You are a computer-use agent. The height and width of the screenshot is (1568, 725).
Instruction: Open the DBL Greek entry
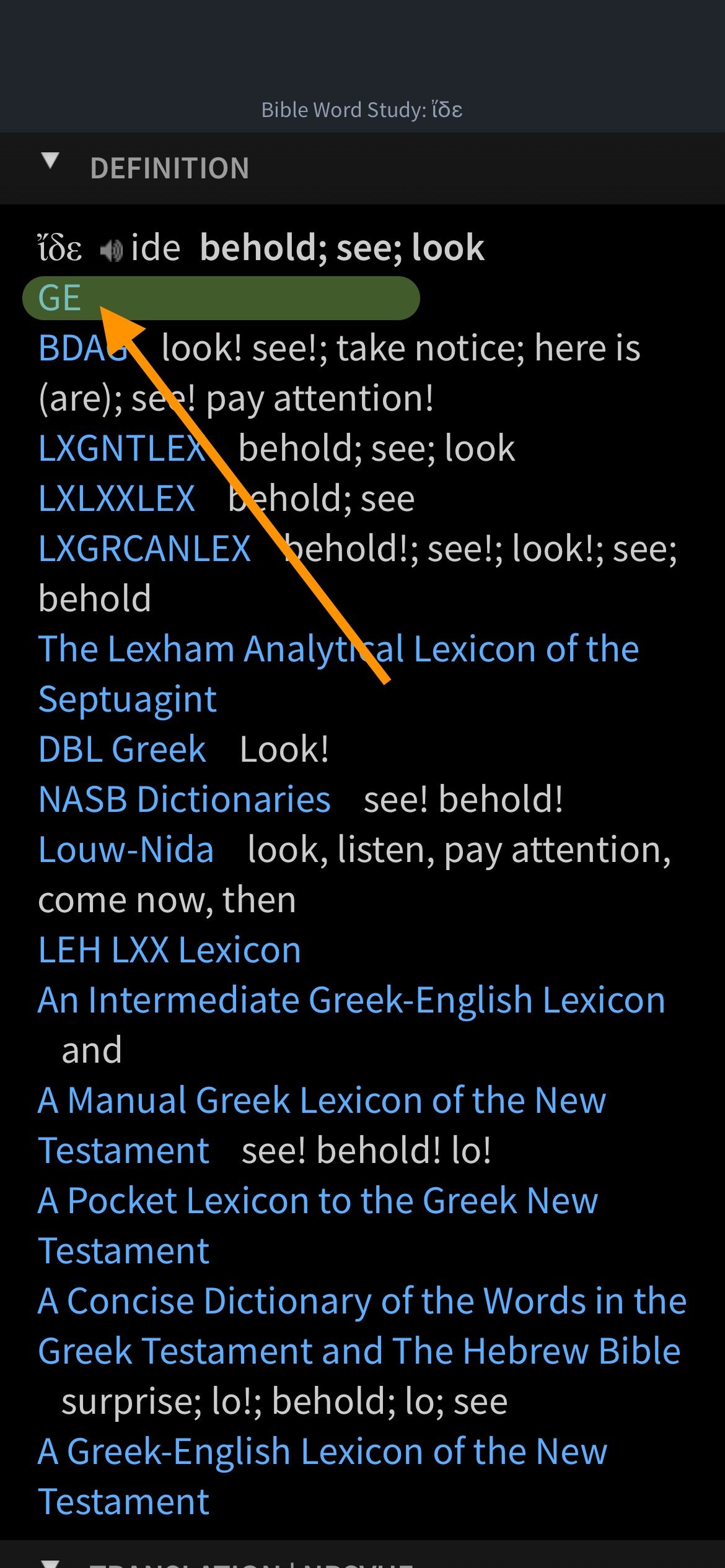tap(122, 749)
